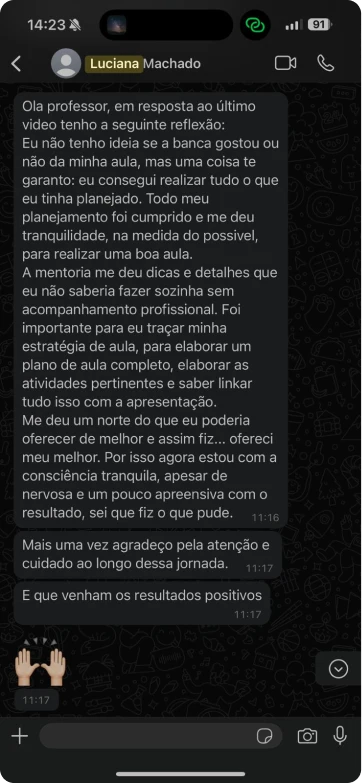Start a voice call with Luciana
The height and width of the screenshot is (783, 362).
coord(326,63)
